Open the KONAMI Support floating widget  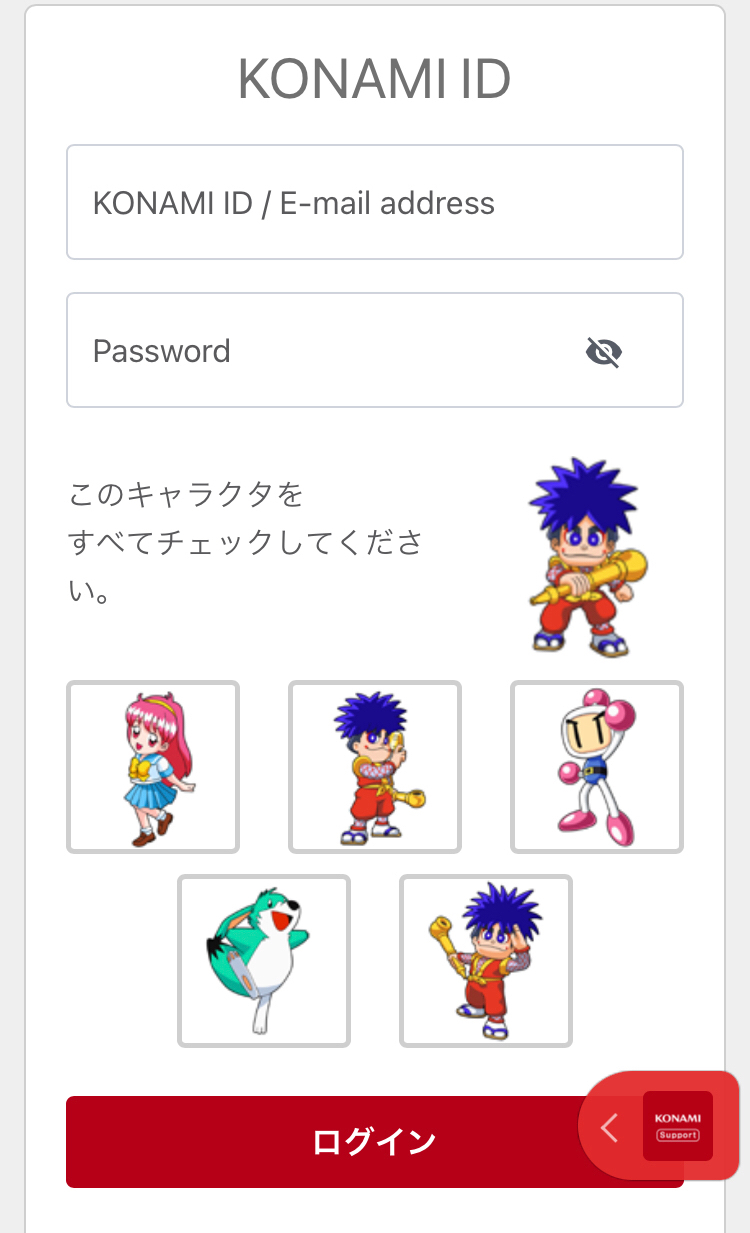(659, 1127)
